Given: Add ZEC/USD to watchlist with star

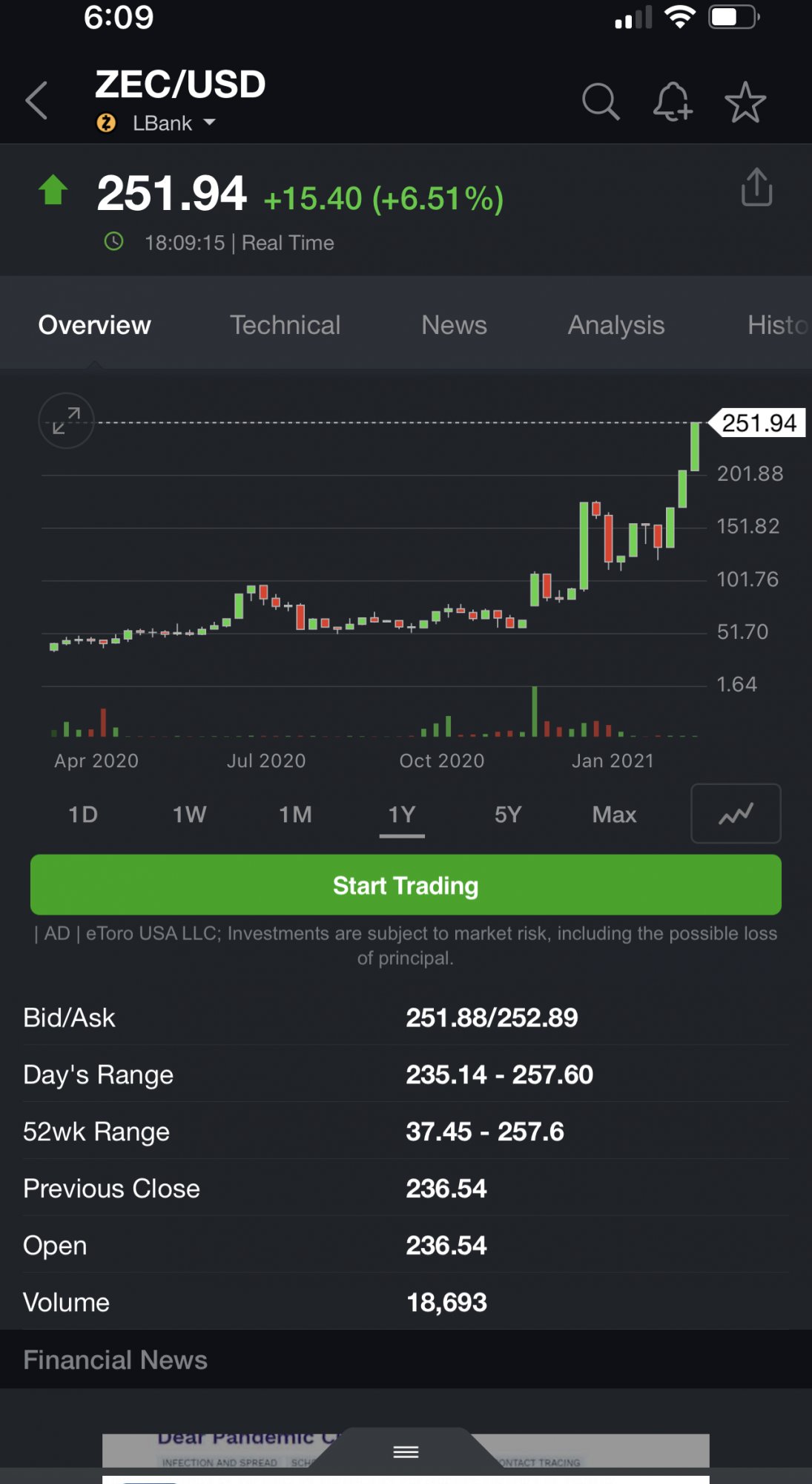Looking at the screenshot, I should point(745,102).
